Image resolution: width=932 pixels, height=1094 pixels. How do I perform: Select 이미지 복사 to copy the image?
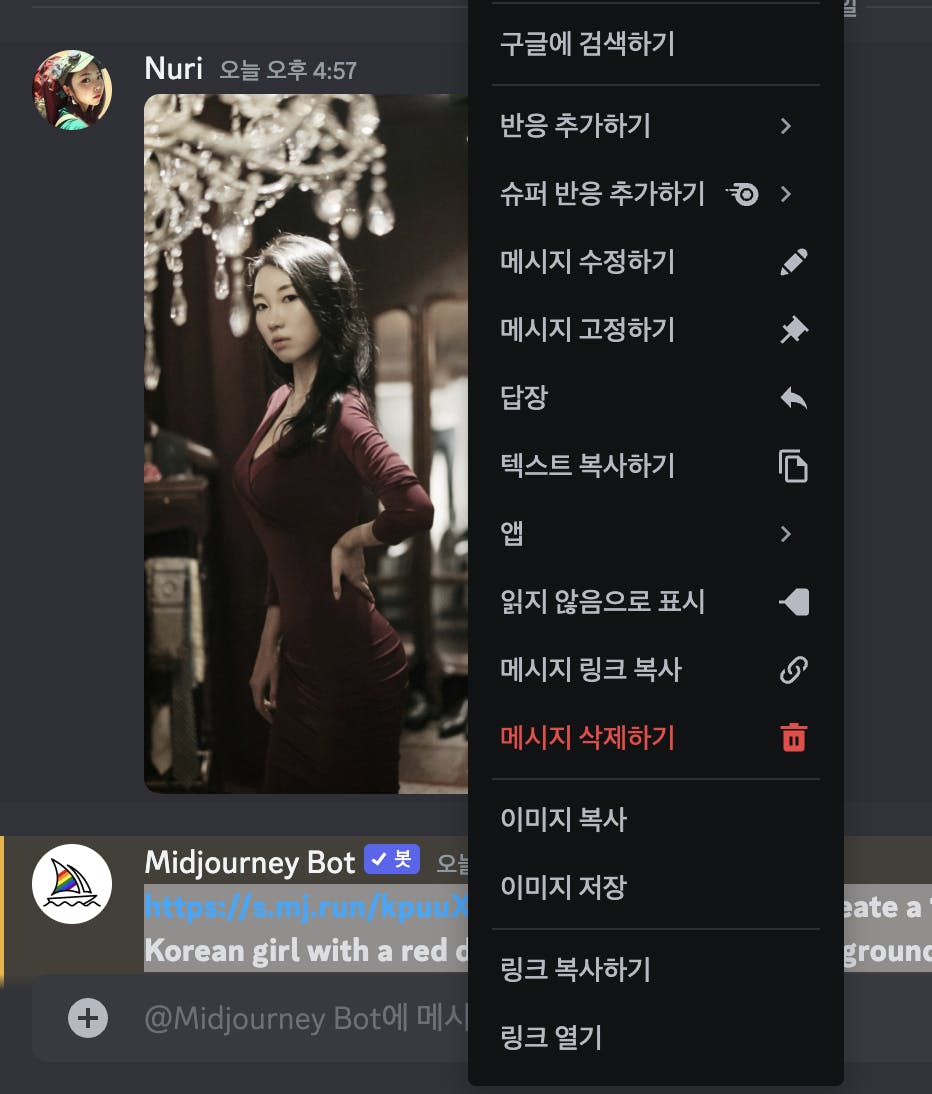click(x=564, y=820)
